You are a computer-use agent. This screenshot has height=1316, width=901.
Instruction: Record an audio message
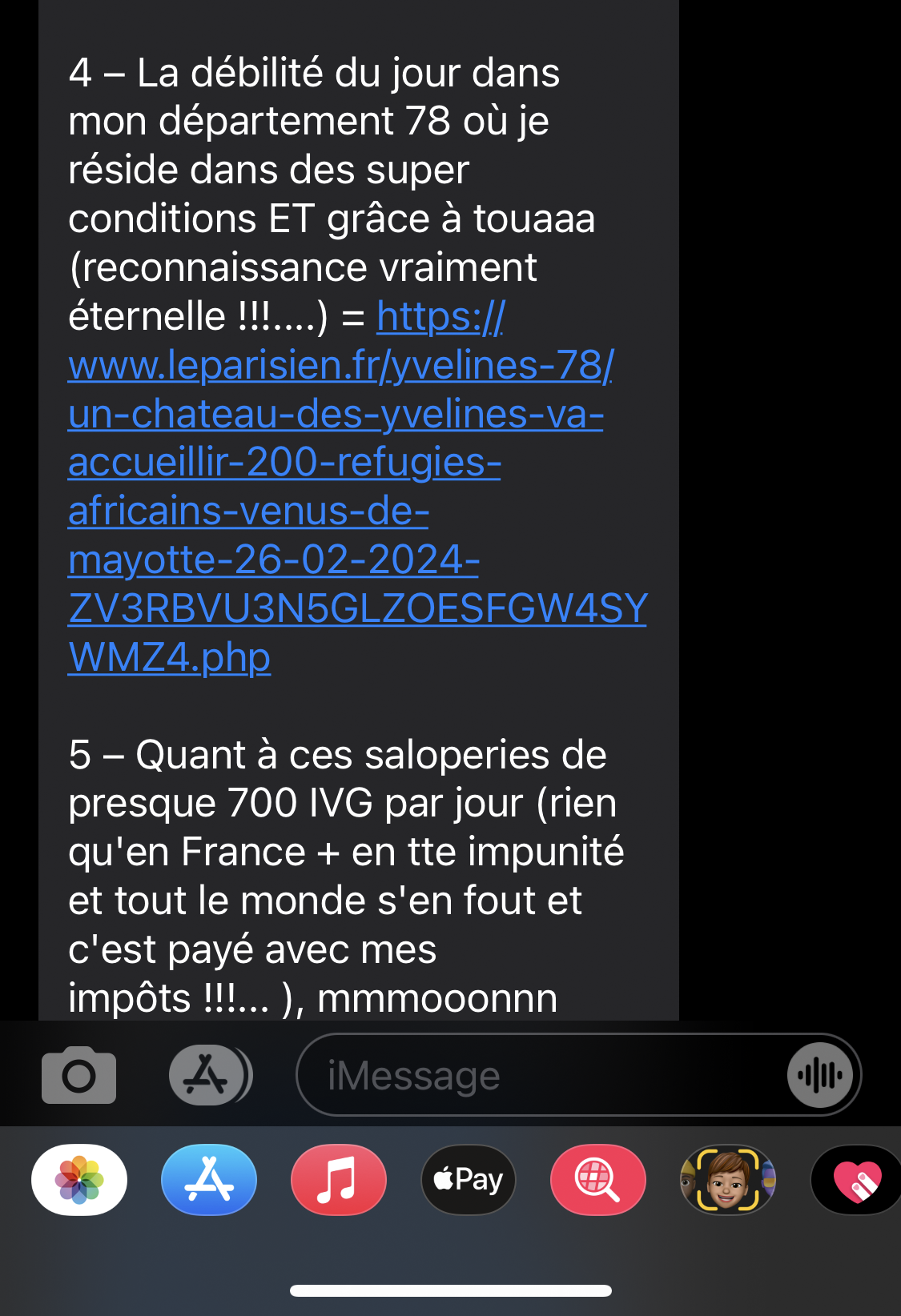pos(820,1075)
